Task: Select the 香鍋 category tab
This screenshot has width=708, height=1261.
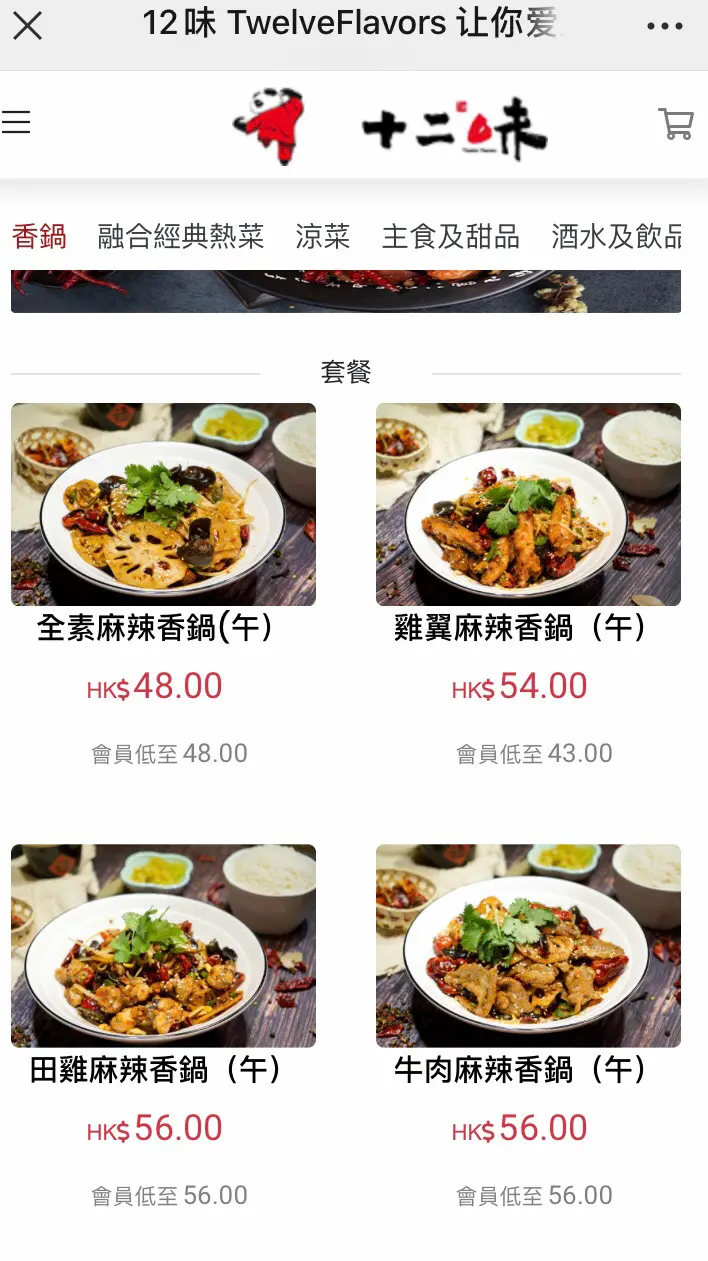Action: click(x=40, y=237)
